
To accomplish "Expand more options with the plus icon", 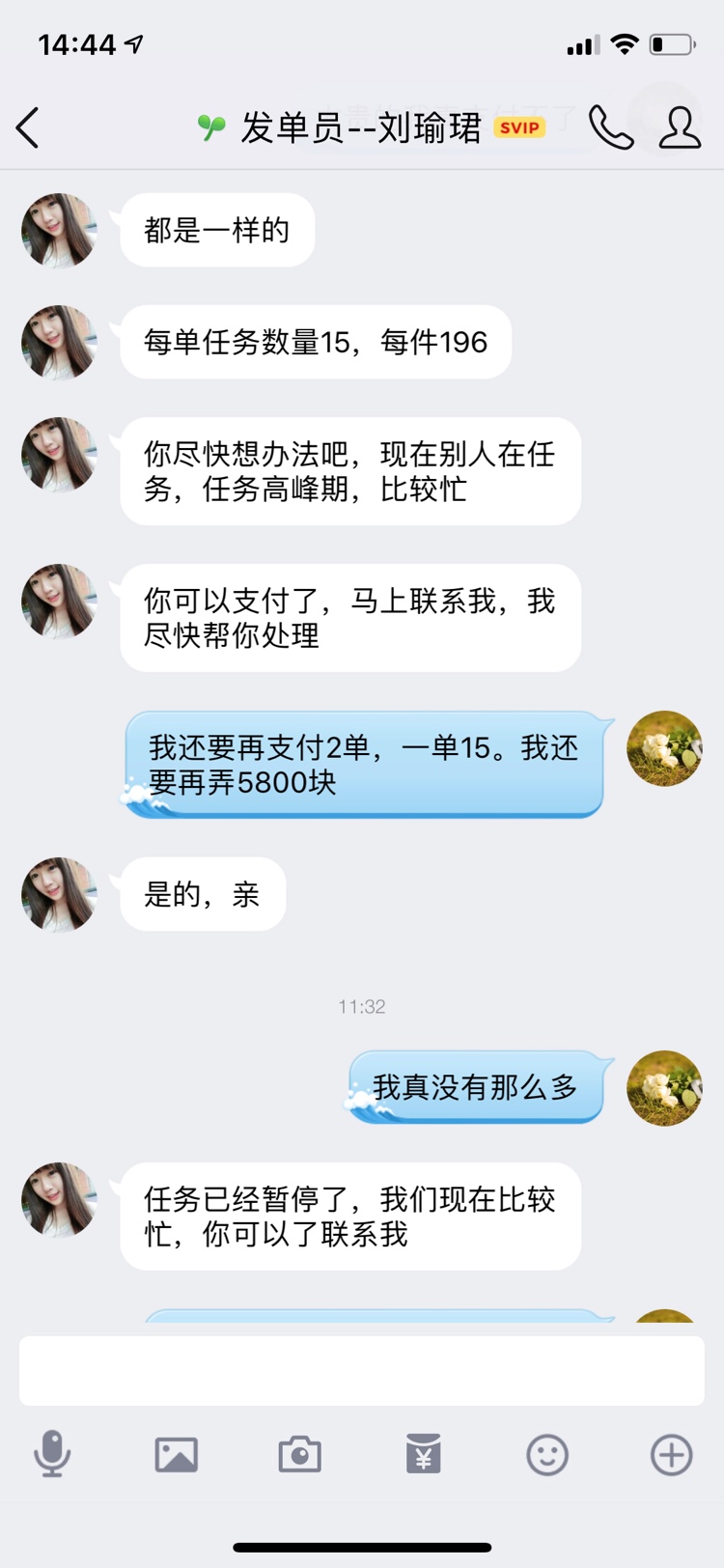I will coord(671,1454).
